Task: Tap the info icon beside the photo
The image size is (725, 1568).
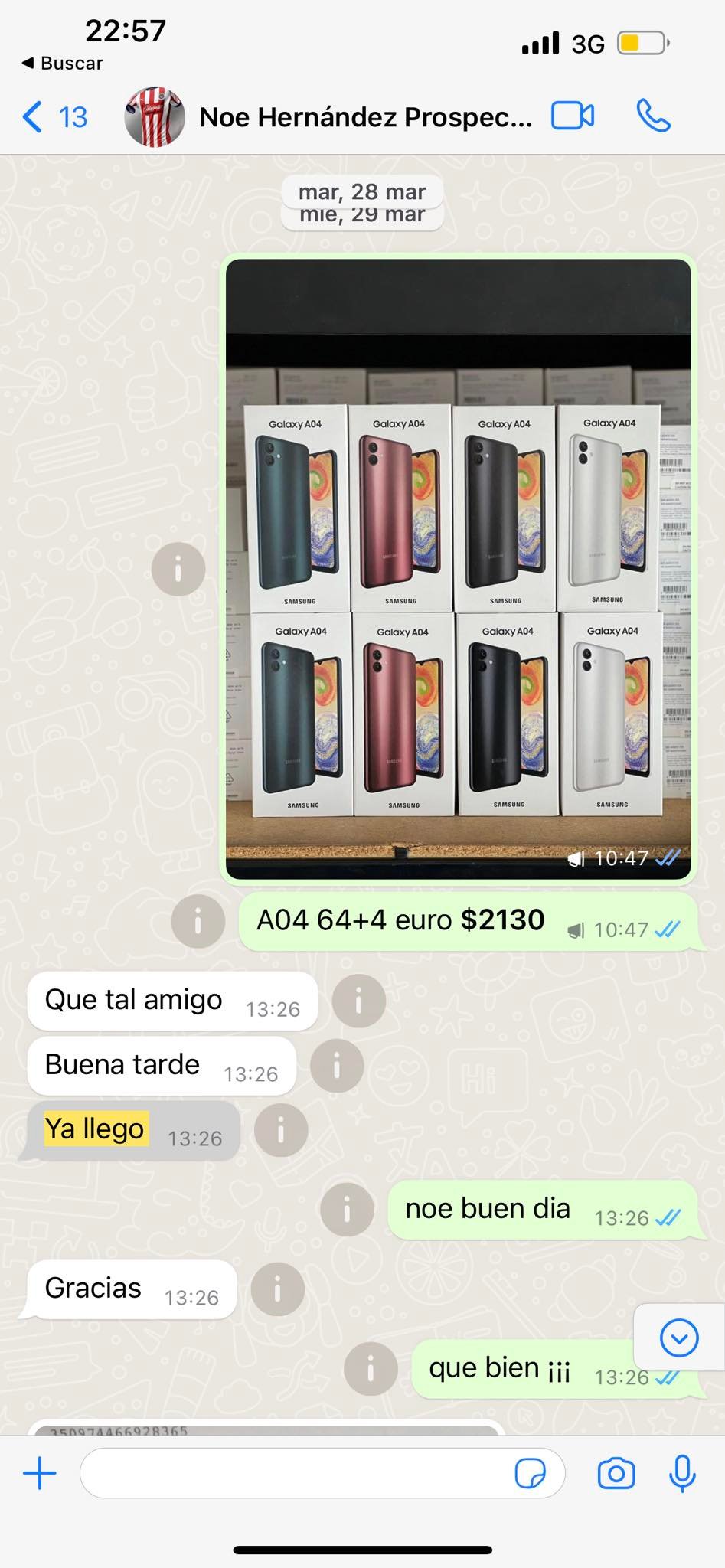Action: coord(178,569)
